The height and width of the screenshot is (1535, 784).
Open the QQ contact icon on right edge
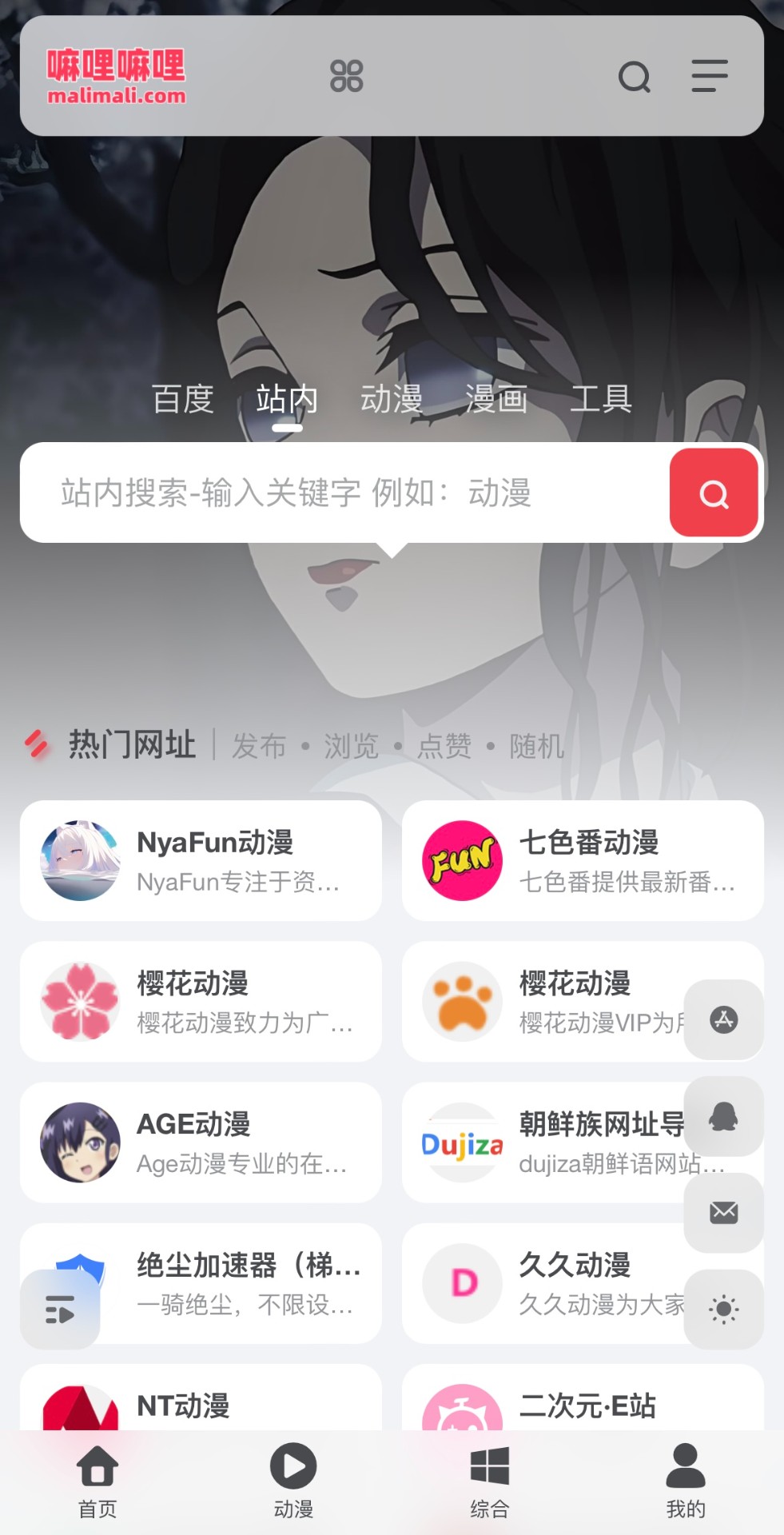click(x=722, y=1117)
